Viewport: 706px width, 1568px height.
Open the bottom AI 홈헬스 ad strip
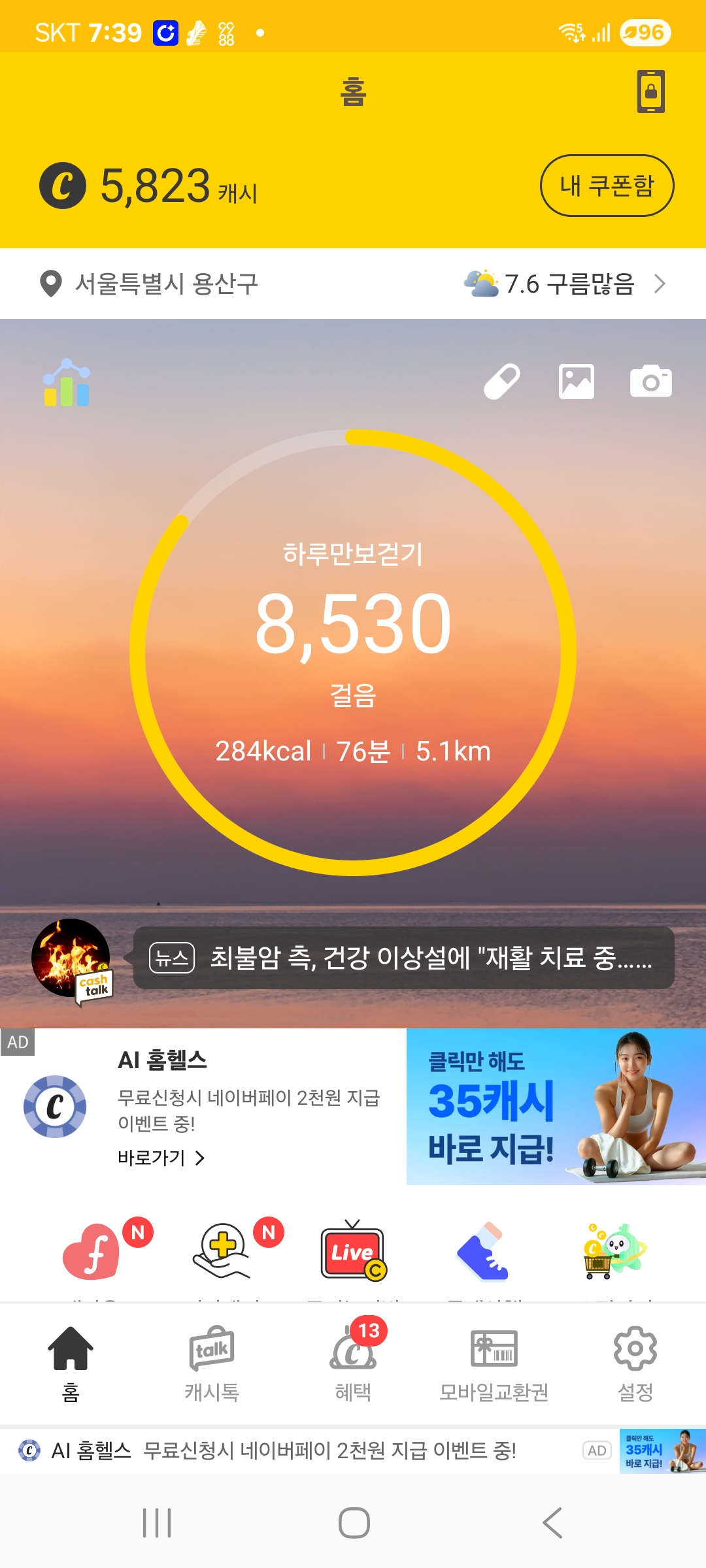pyautogui.click(x=314, y=1451)
